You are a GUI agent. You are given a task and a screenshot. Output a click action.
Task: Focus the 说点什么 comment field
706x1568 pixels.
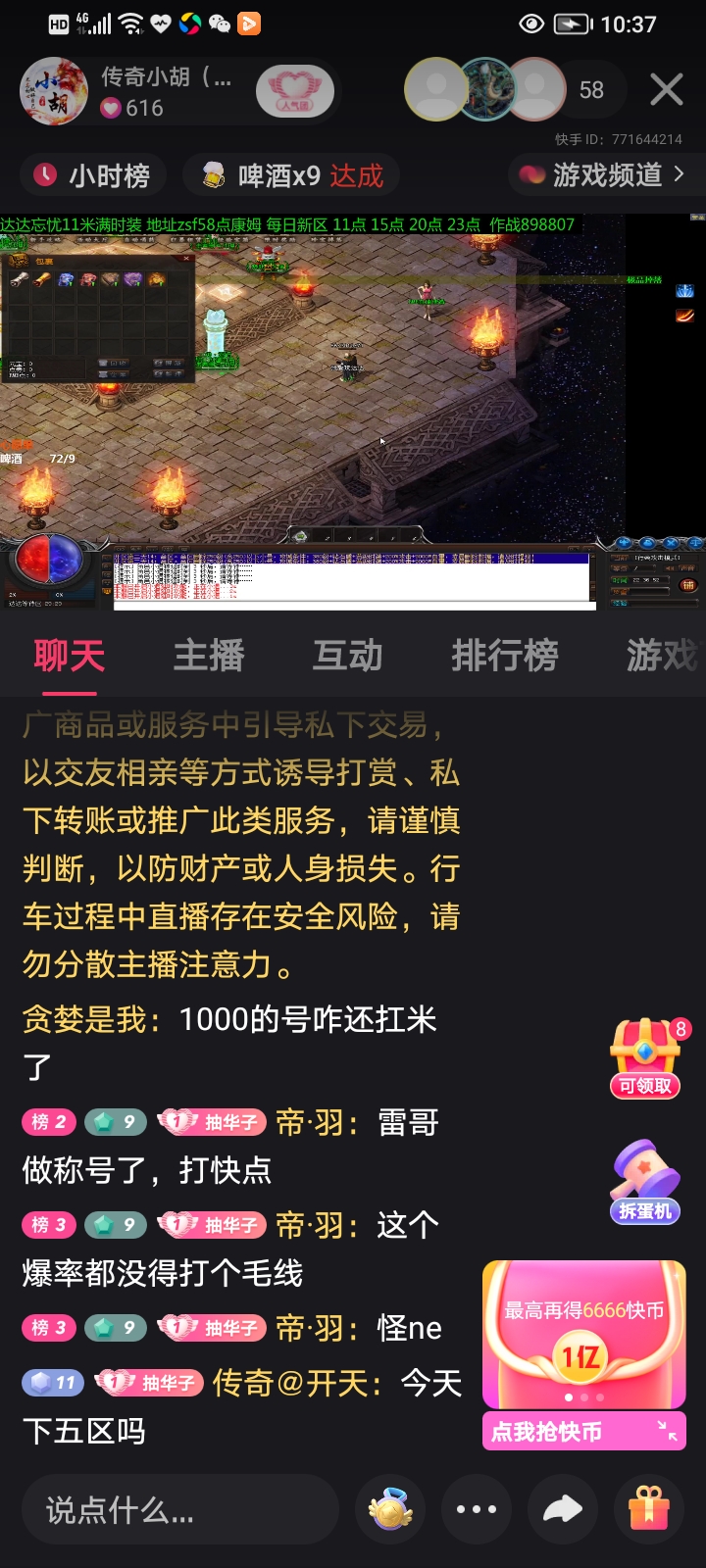[x=179, y=1510]
